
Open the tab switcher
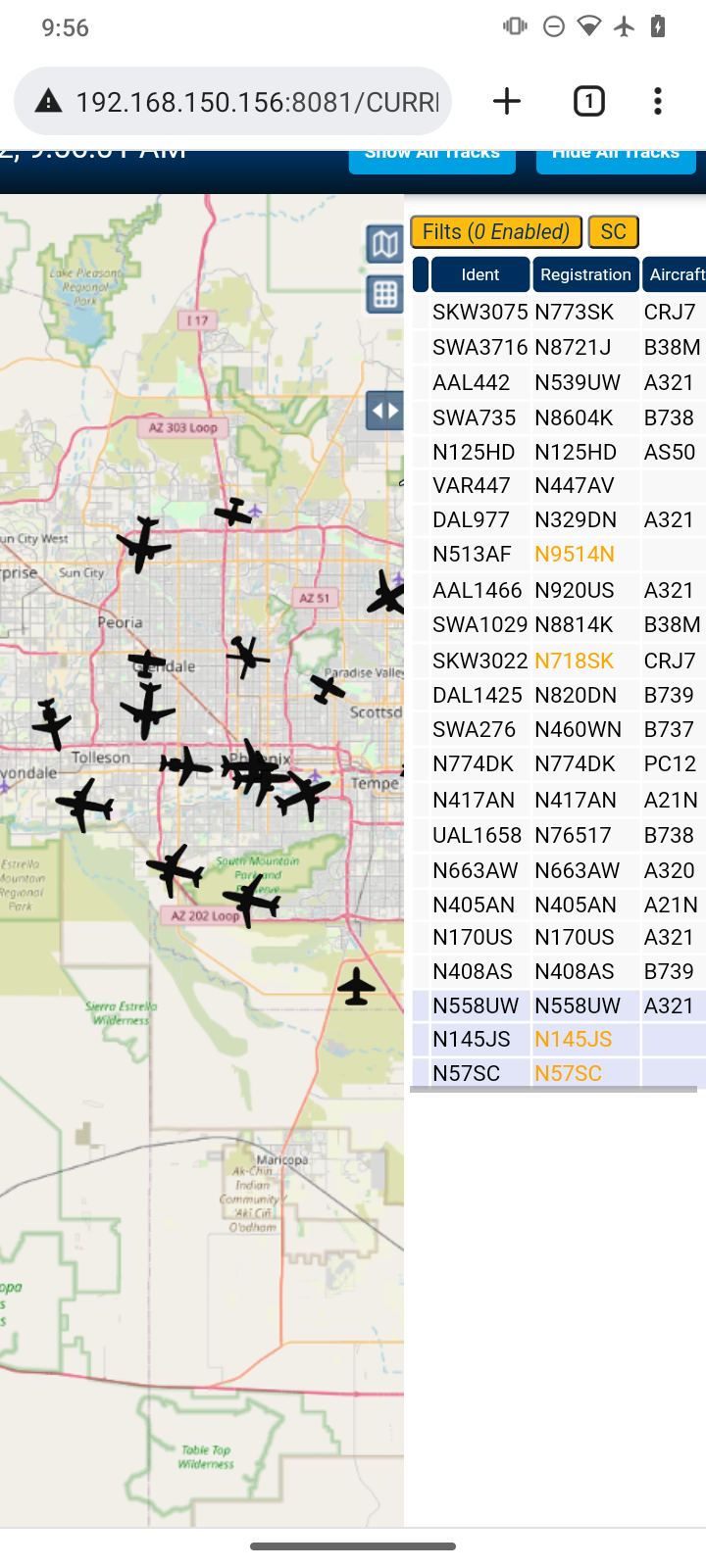click(588, 101)
